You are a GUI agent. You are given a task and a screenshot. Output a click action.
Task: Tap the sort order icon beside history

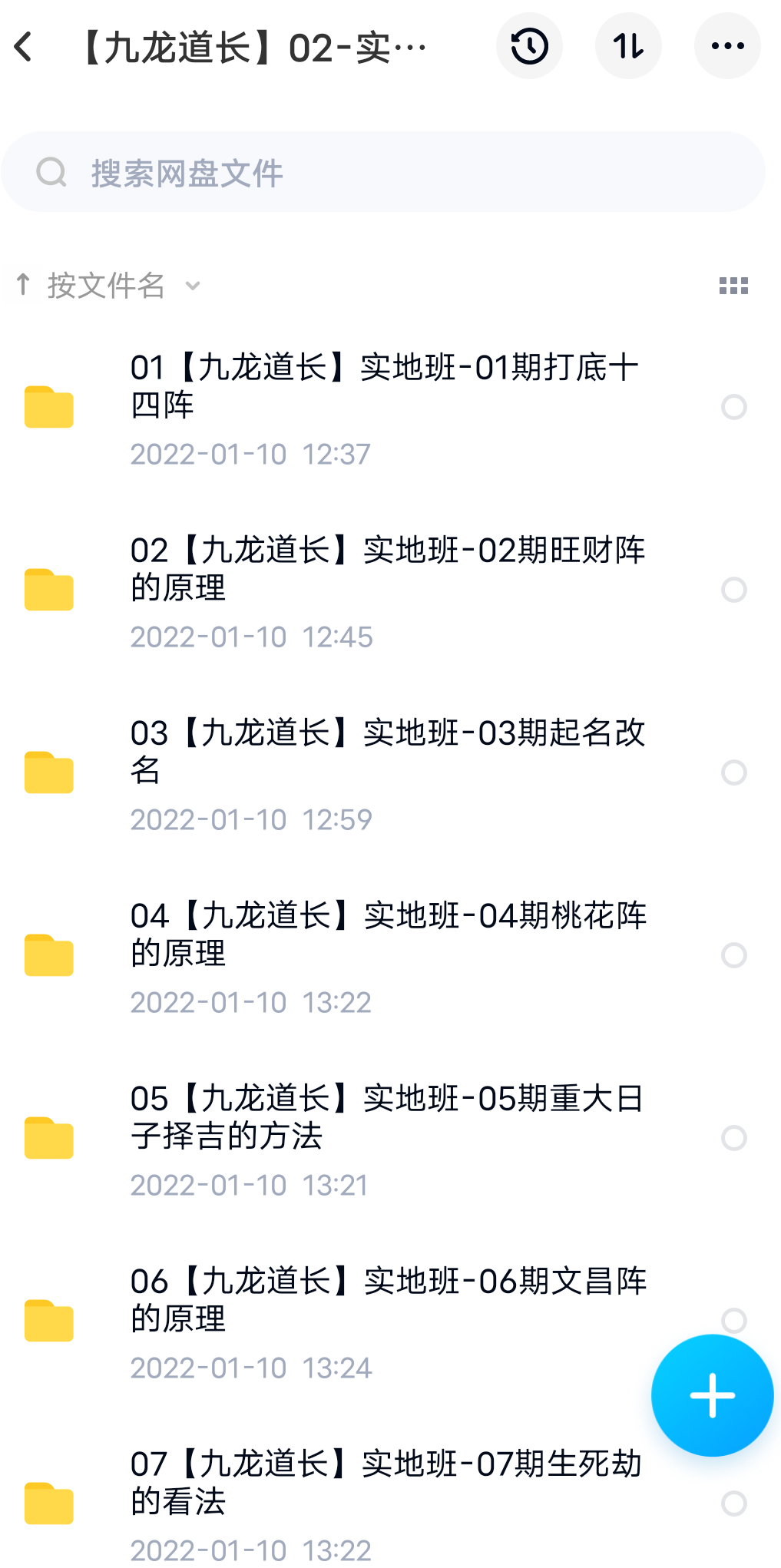pos(628,46)
